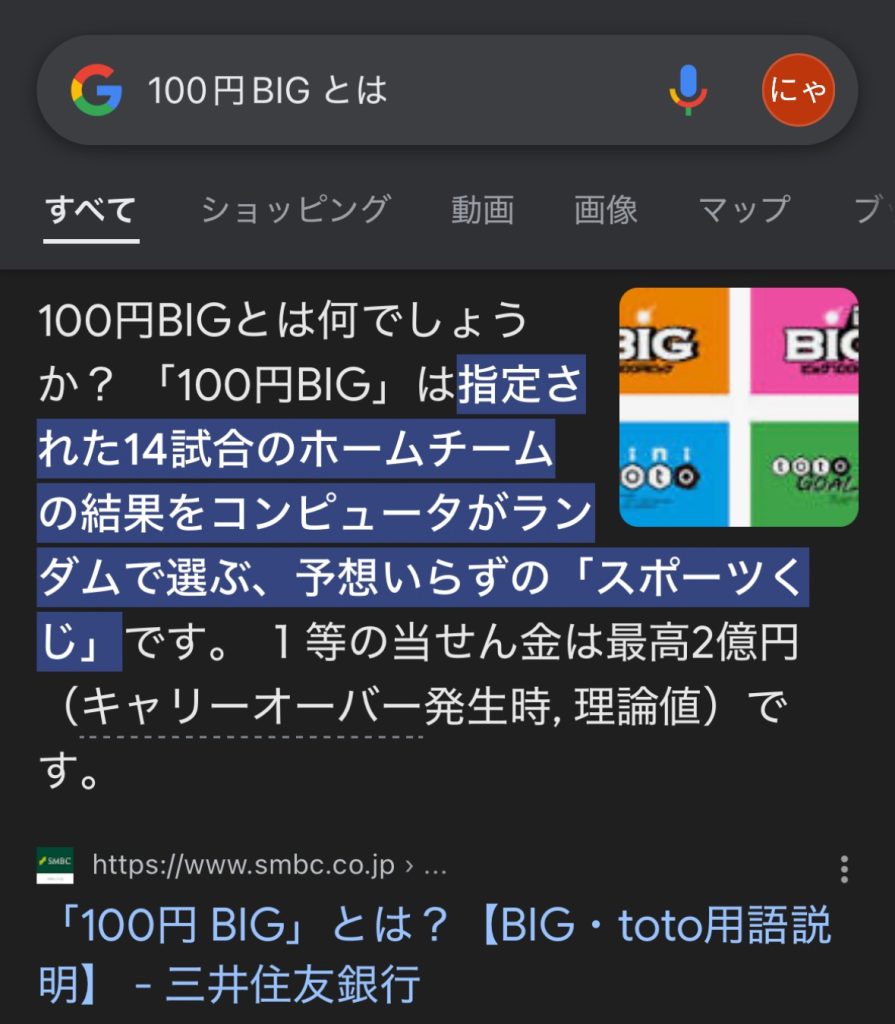The height and width of the screenshot is (1024, 895).
Task: Switch to the 動画 tab
Action: point(482,209)
